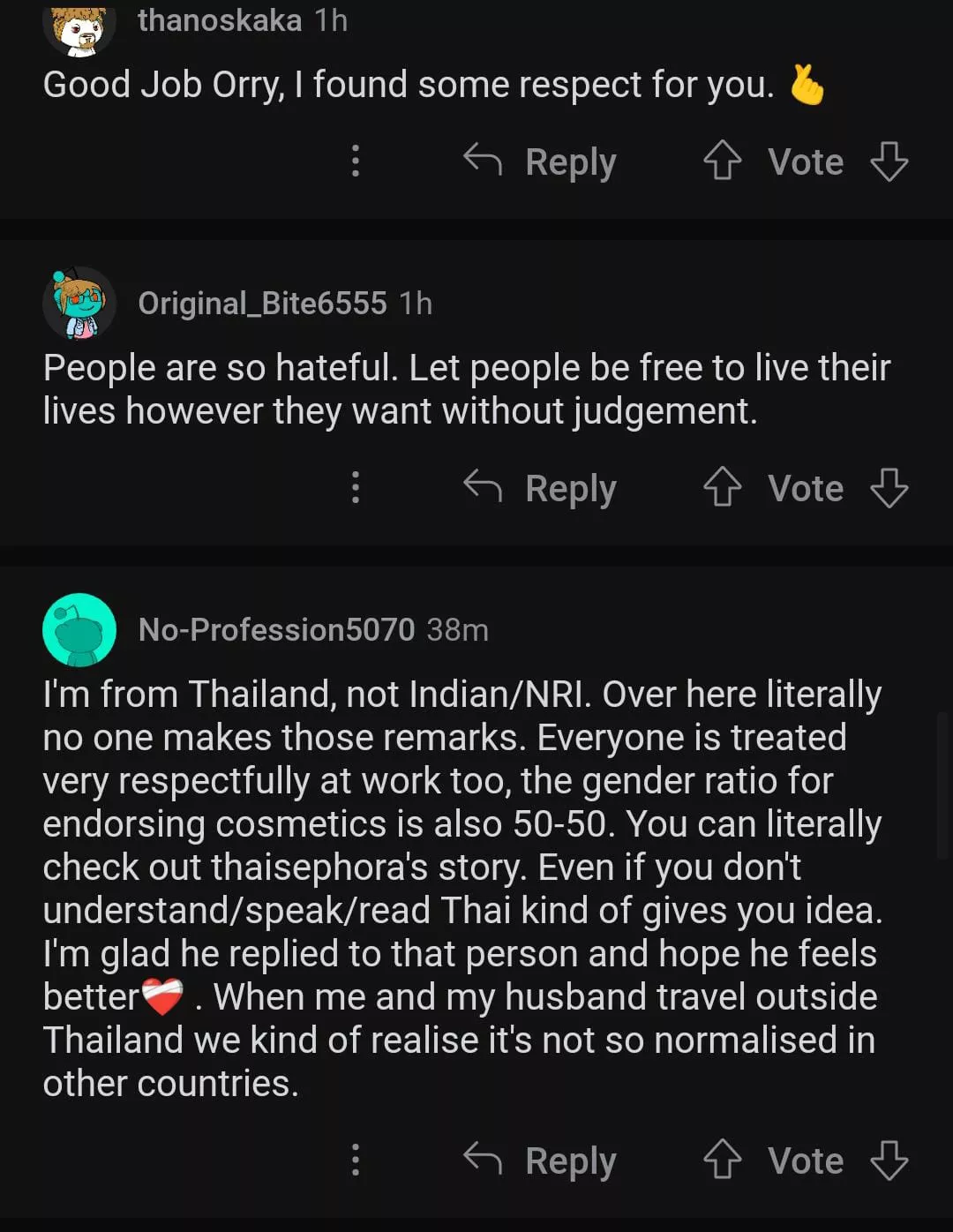Viewport: 953px width, 1232px height.
Task: Open thanoskaka's username link
Action: [x=220, y=19]
